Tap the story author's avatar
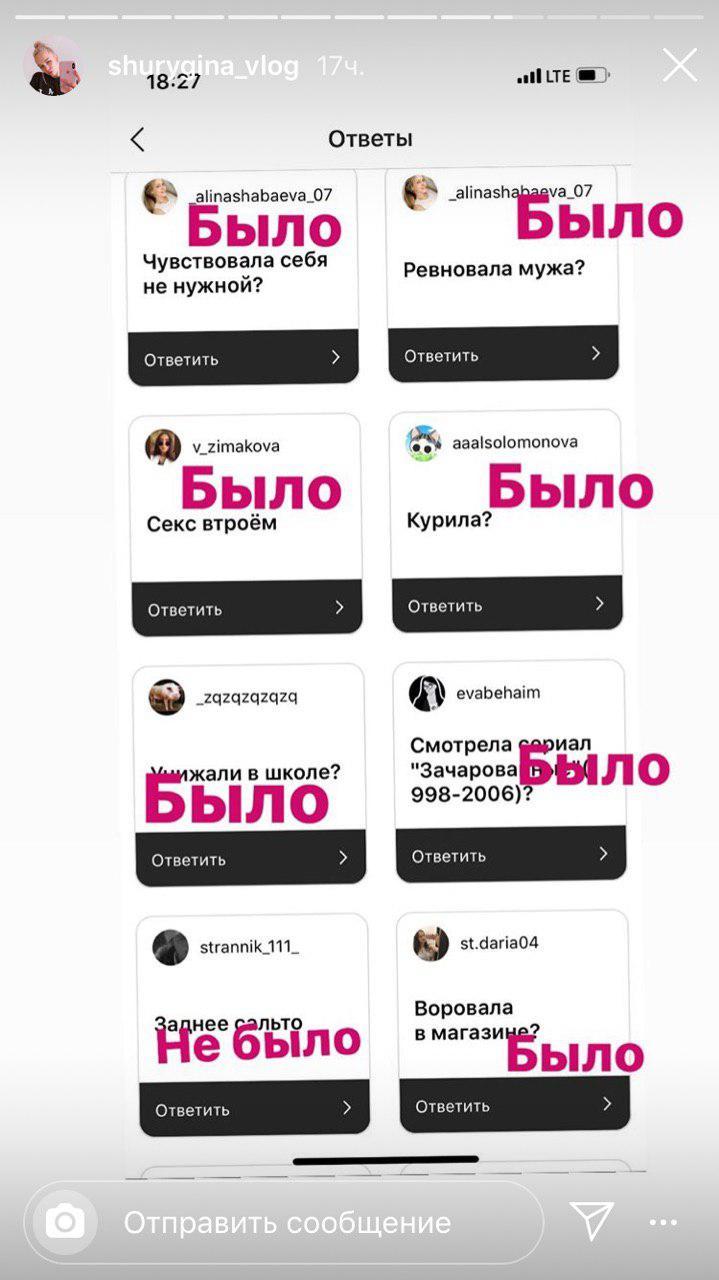Image resolution: width=719 pixels, height=1280 pixels. (53, 66)
